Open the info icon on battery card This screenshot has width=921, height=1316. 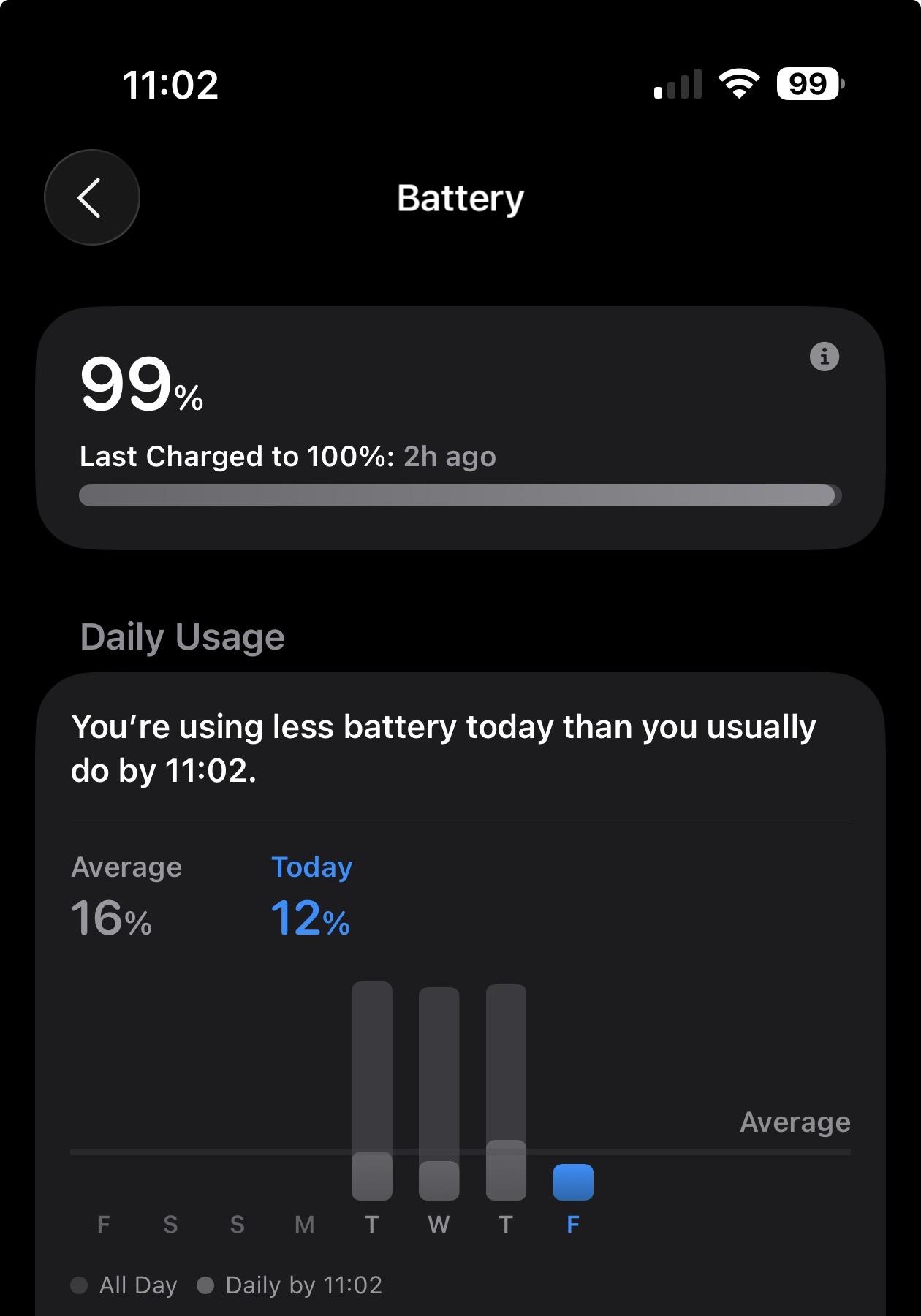pyautogui.click(x=825, y=357)
